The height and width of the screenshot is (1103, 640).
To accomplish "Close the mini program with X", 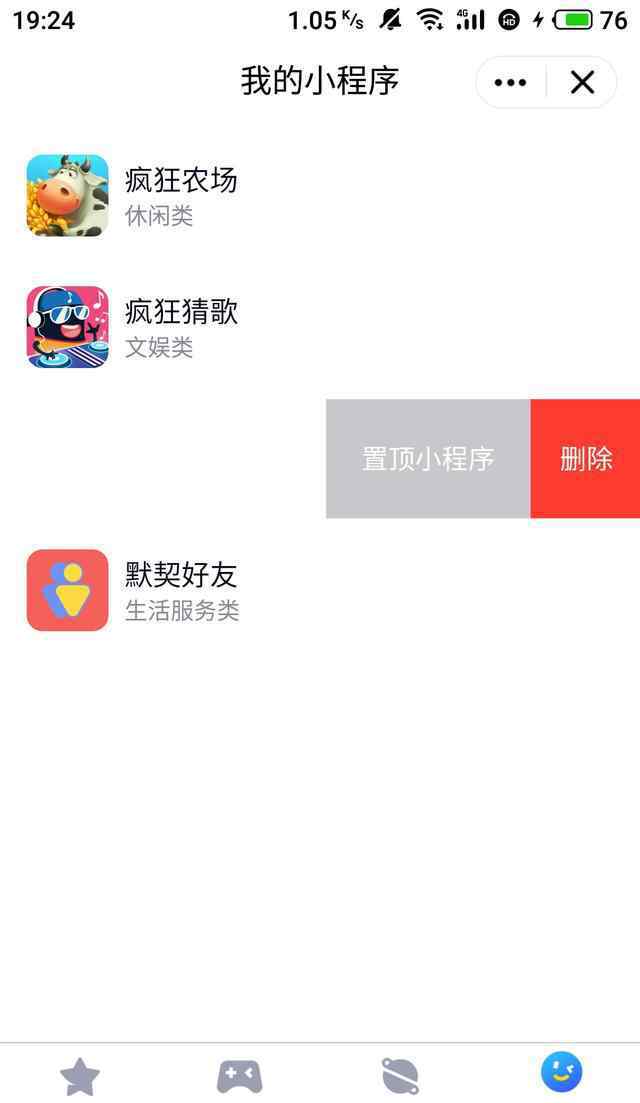I will (582, 82).
